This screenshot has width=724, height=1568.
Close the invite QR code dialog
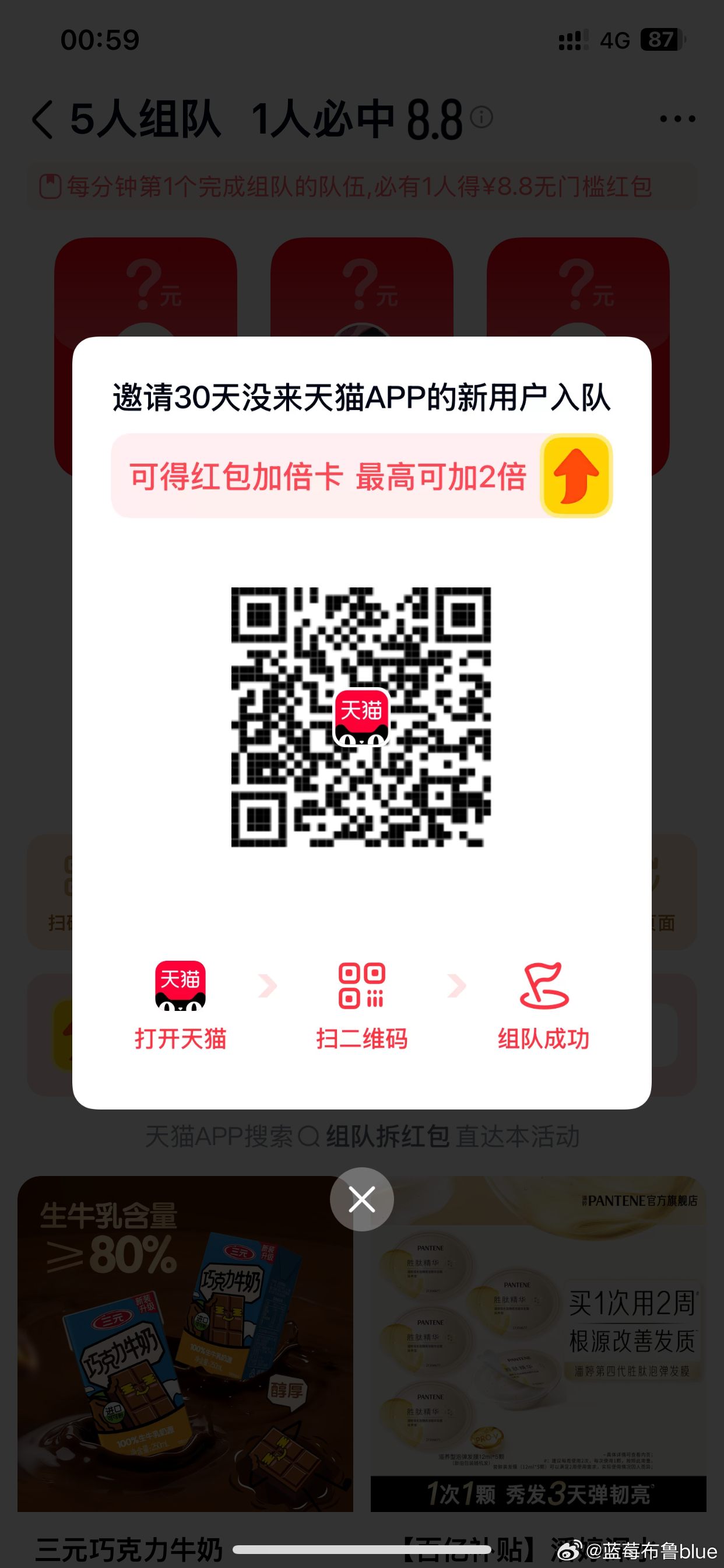click(x=361, y=1199)
